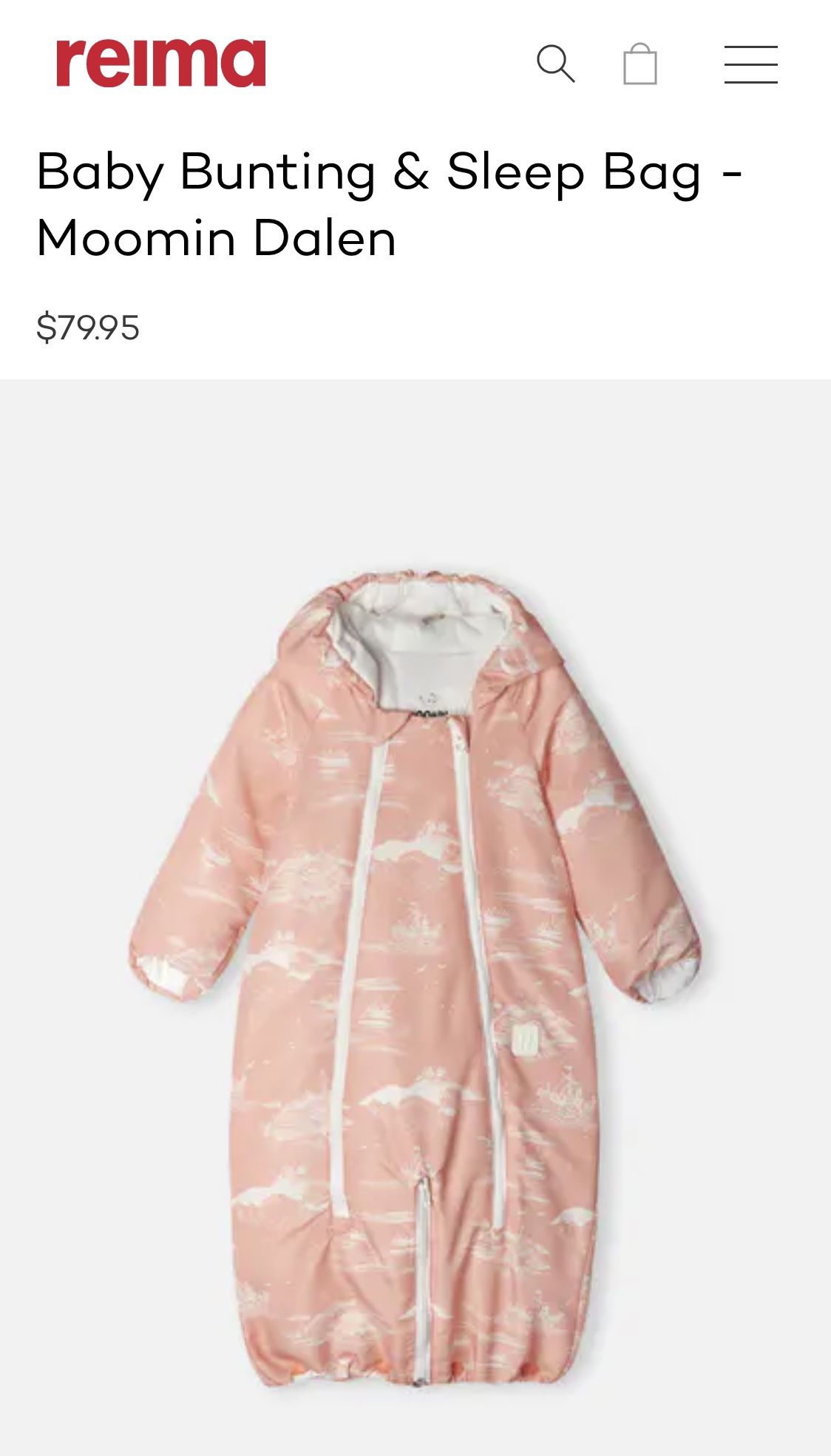Open the search icon
The width and height of the screenshot is (831, 1456).
pyautogui.click(x=555, y=64)
